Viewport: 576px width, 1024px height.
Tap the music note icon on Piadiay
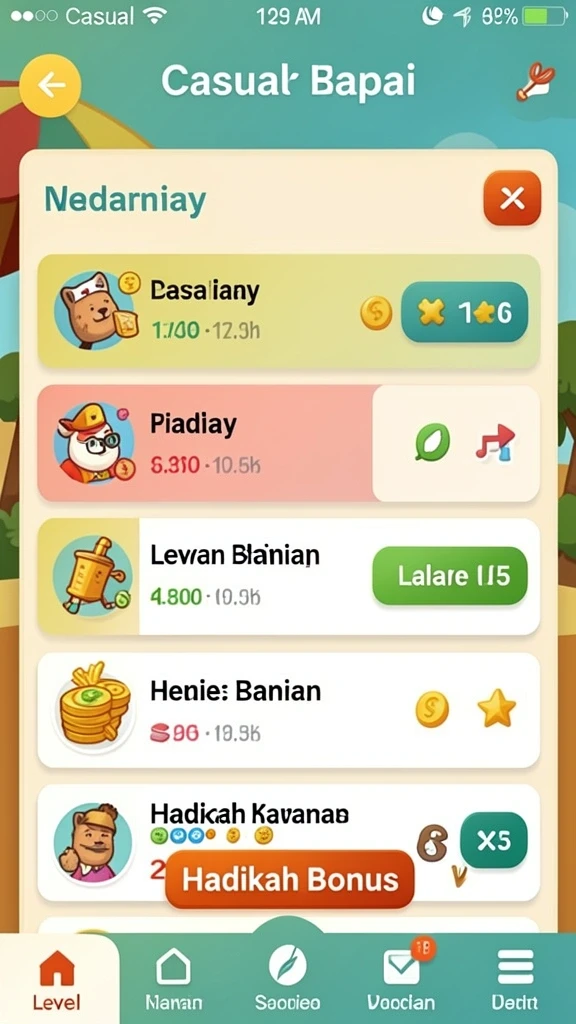click(494, 443)
